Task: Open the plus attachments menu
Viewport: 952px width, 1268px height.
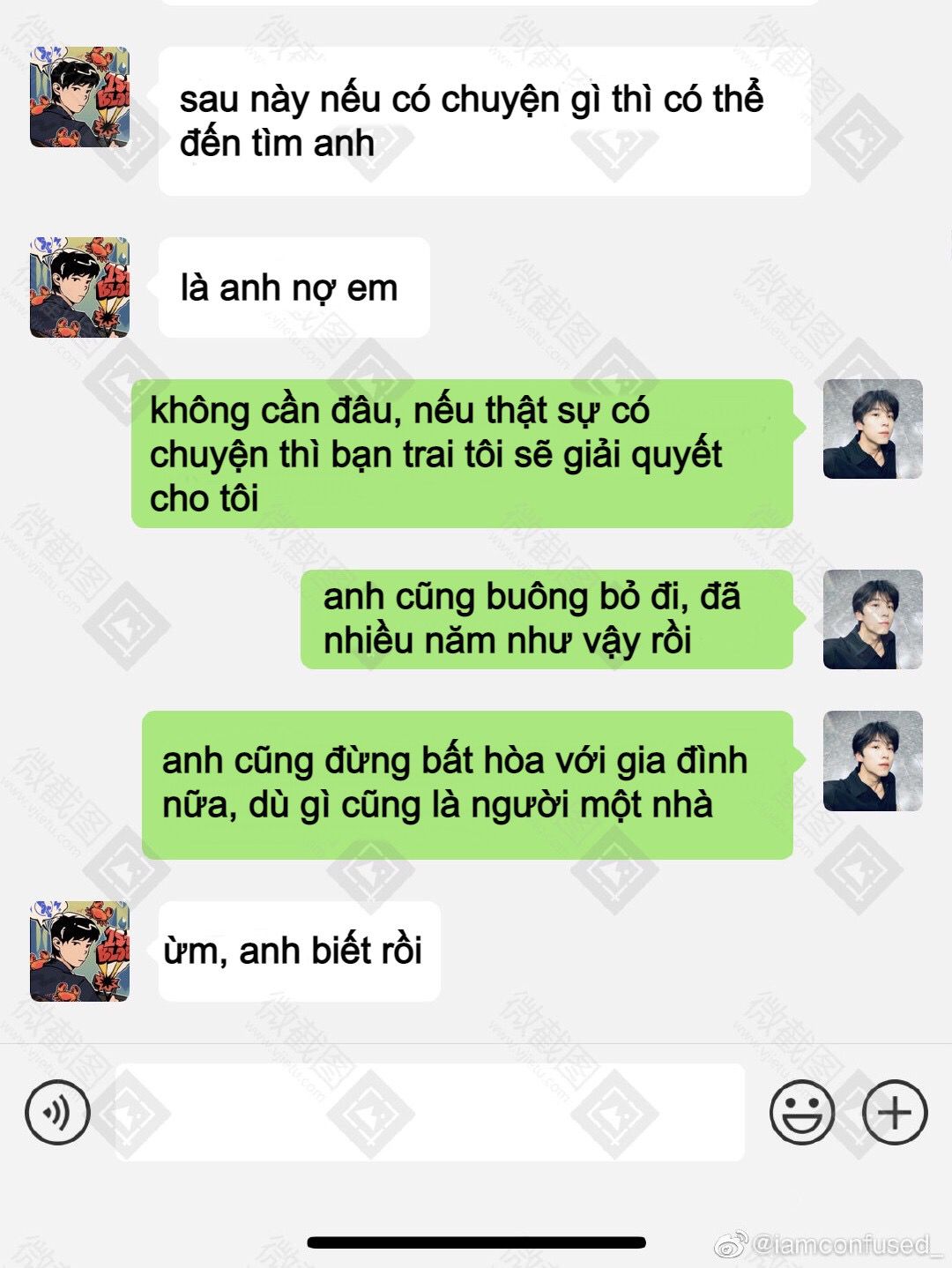Action: click(x=894, y=1112)
